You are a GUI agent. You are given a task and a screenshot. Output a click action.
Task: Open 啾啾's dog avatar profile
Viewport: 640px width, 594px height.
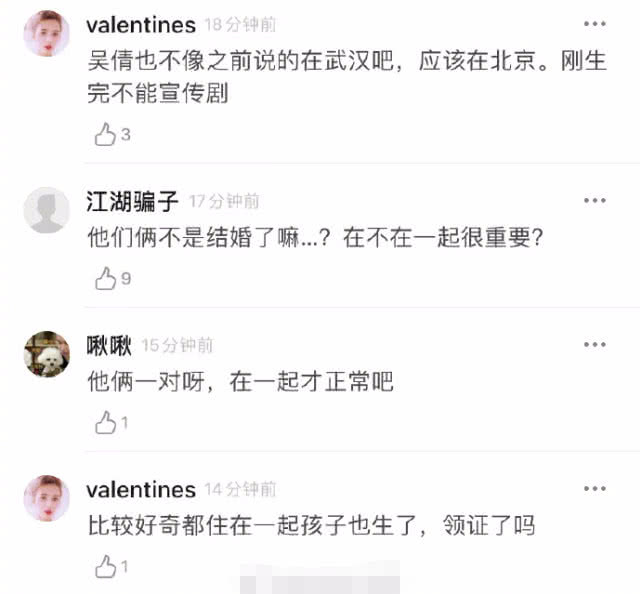46,354
